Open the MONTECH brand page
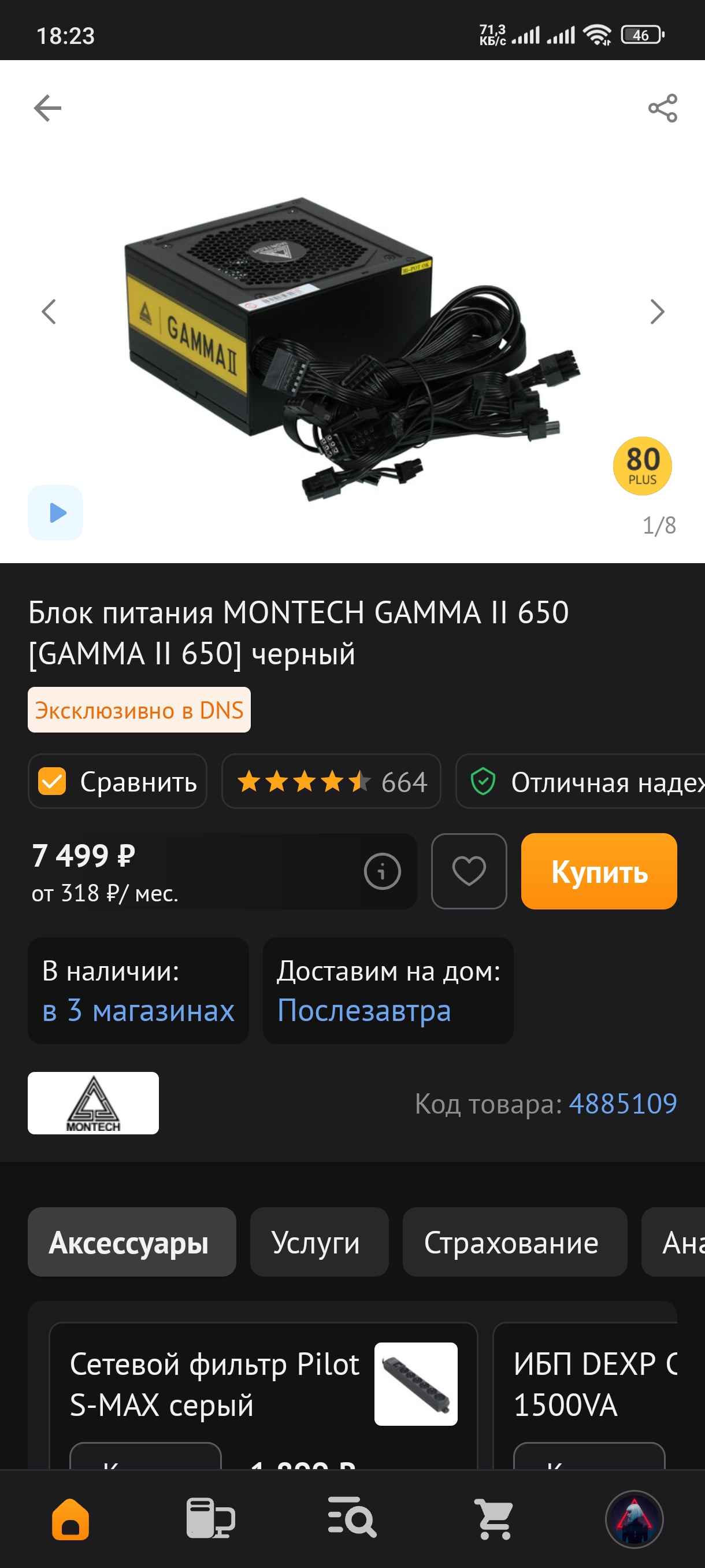Image resolution: width=705 pixels, height=1568 pixels. pos(93,1103)
